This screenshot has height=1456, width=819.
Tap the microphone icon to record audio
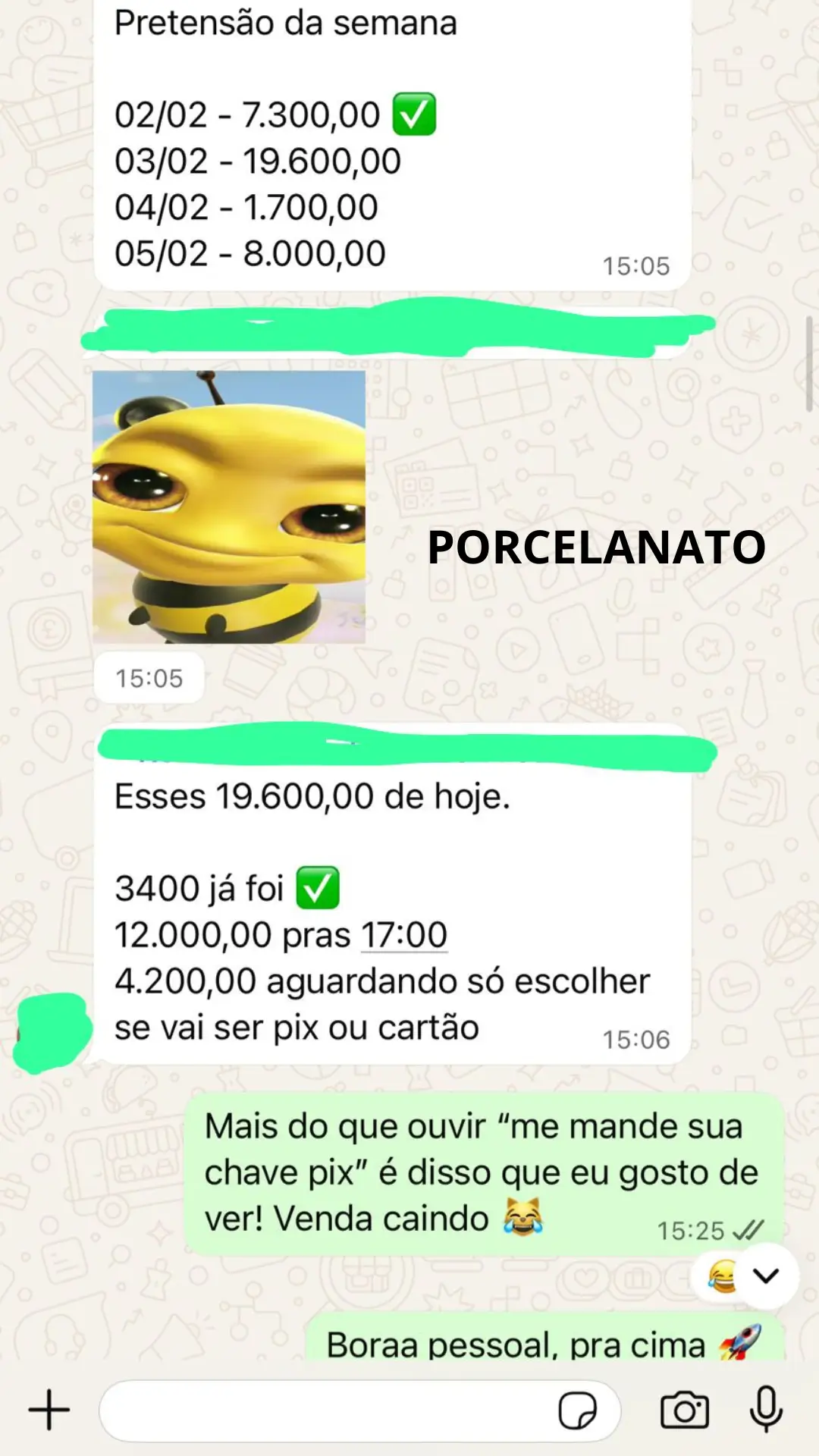[x=761, y=1410]
